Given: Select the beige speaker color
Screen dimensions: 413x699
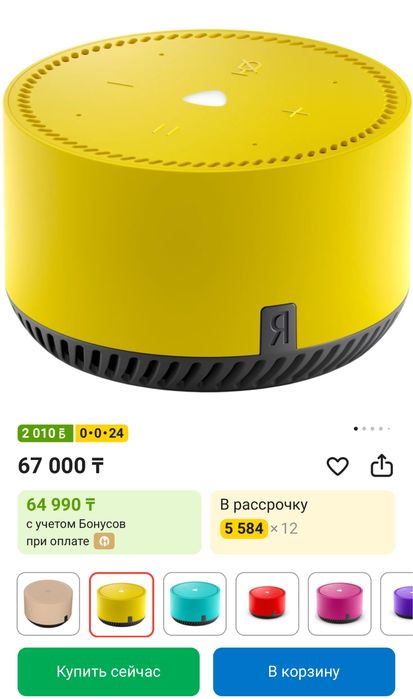Looking at the screenshot, I should pos(48,604).
